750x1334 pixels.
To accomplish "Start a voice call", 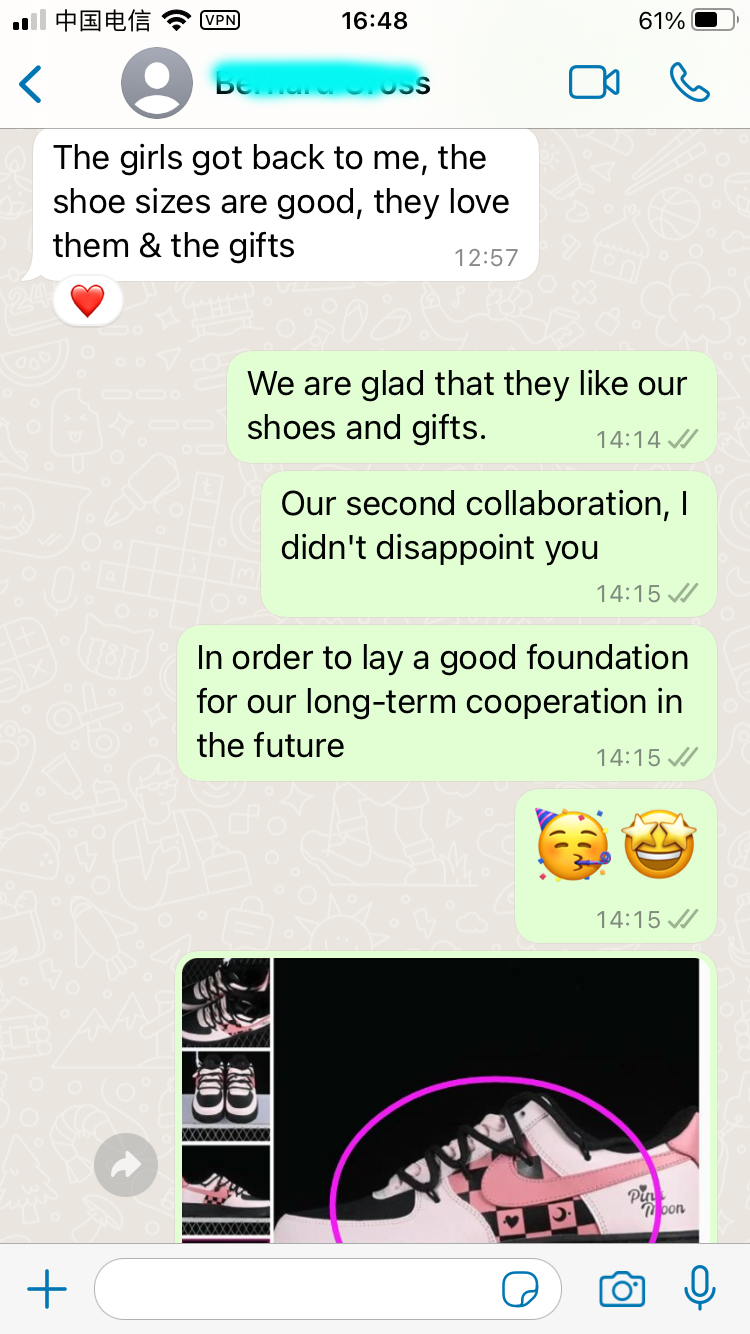I will coord(689,83).
